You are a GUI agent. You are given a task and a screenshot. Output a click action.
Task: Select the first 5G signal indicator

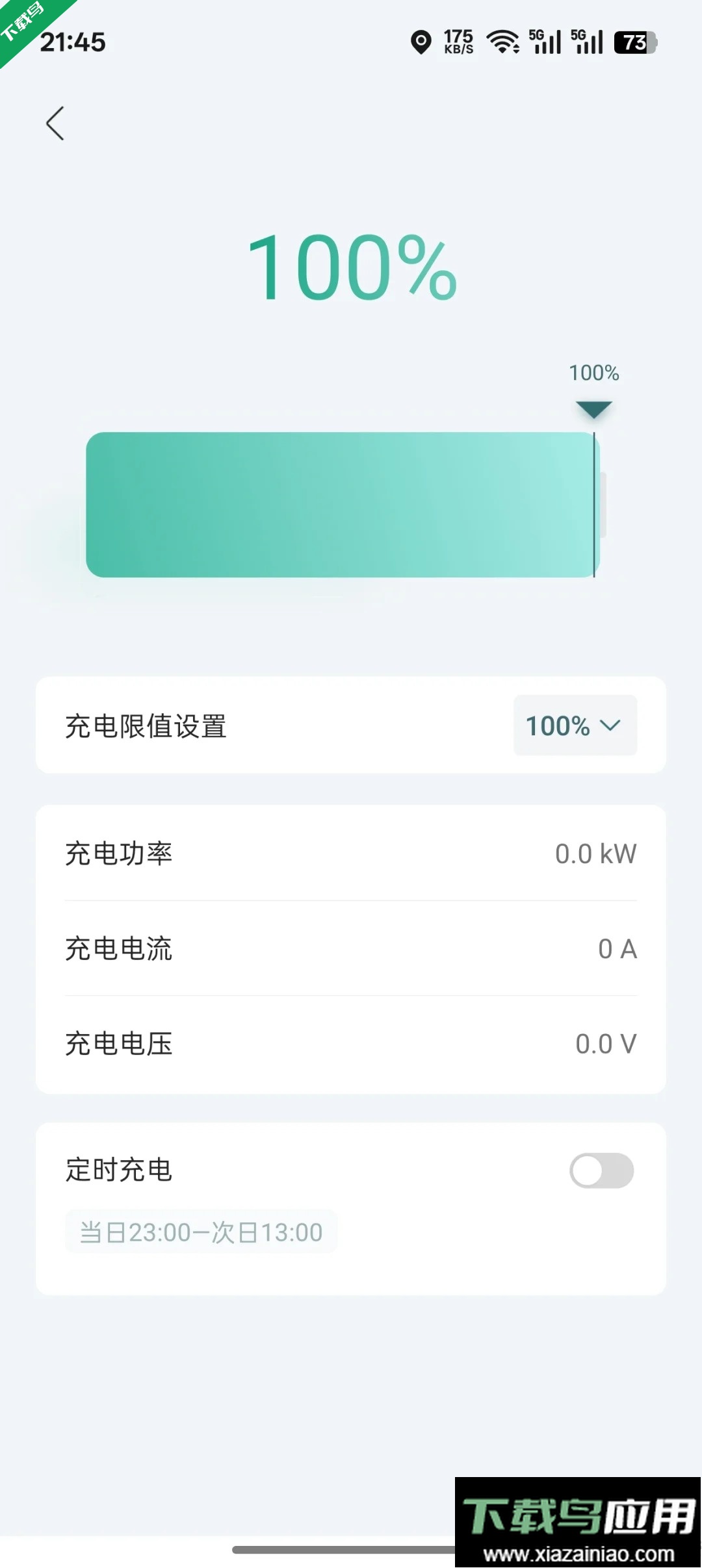coord(545,42)
